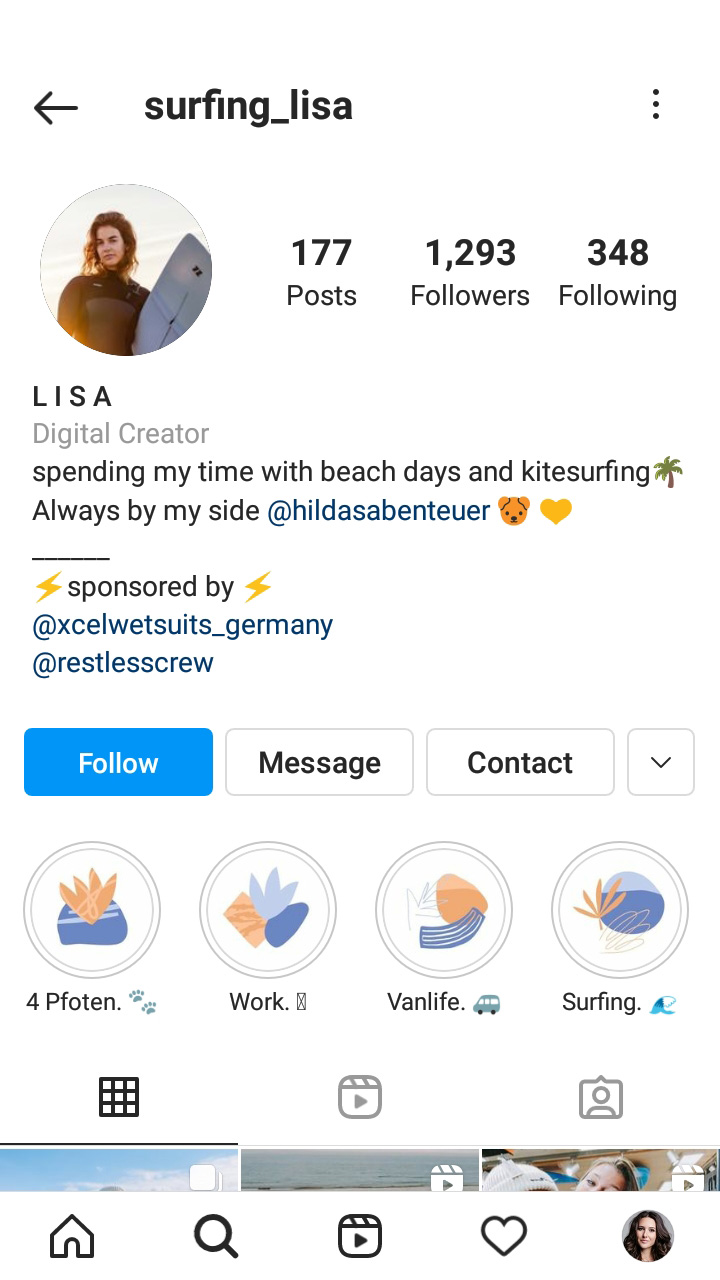Go to the home feed
This screenshot has width=720, height=1280.
(x=72, y=1237)
